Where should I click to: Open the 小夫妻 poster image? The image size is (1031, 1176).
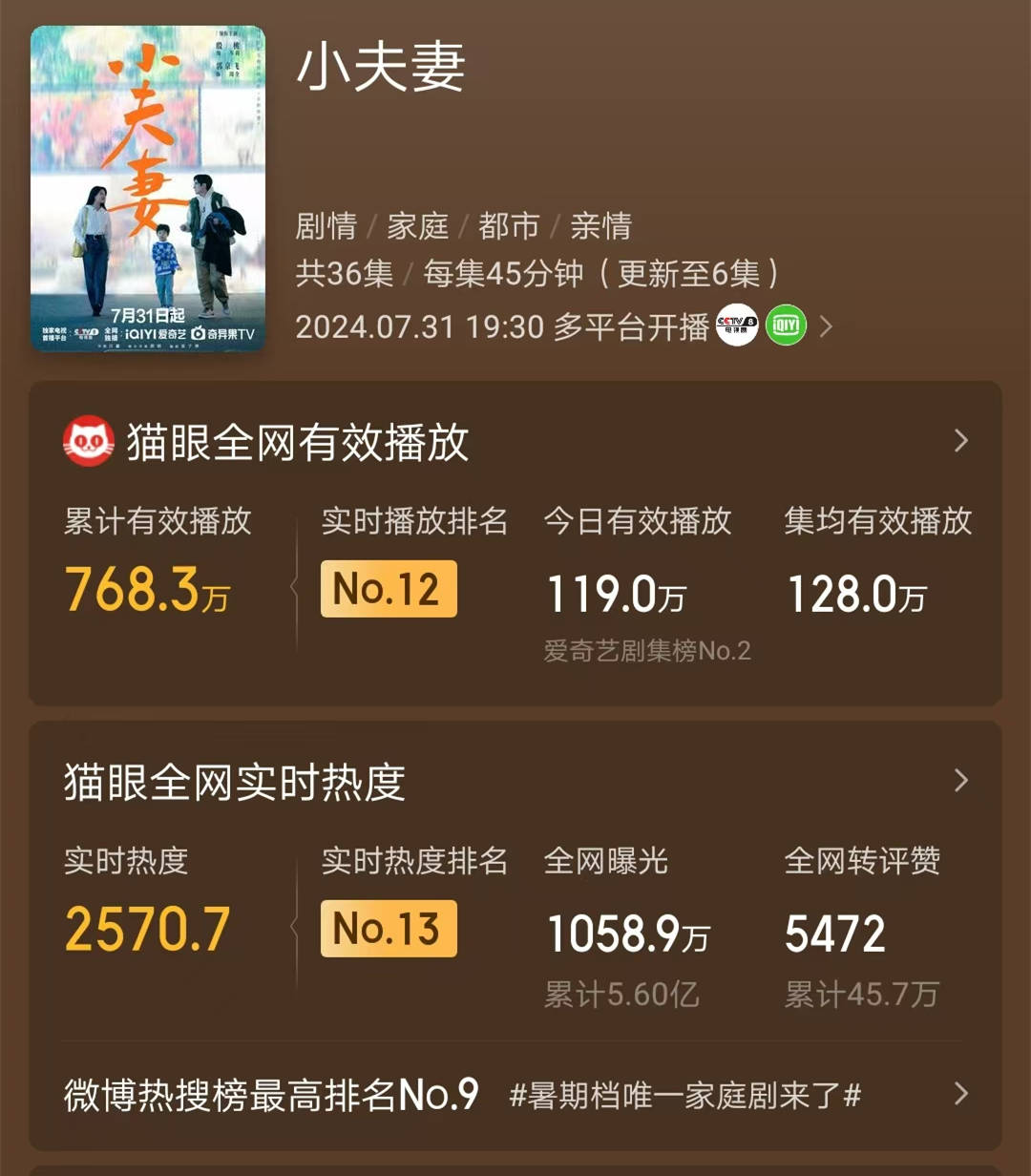pyautogui.click(x=148, y=188)
